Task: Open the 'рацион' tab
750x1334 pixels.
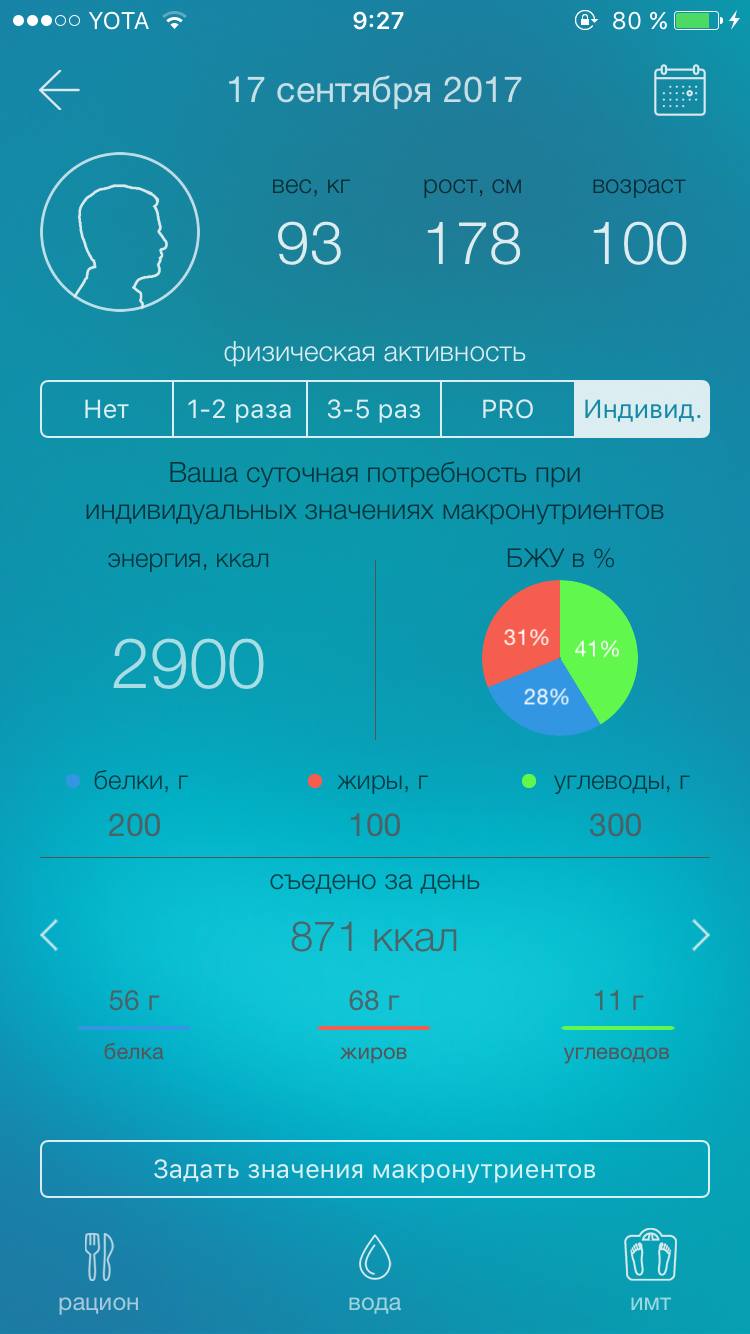Action: [99, 1271]
